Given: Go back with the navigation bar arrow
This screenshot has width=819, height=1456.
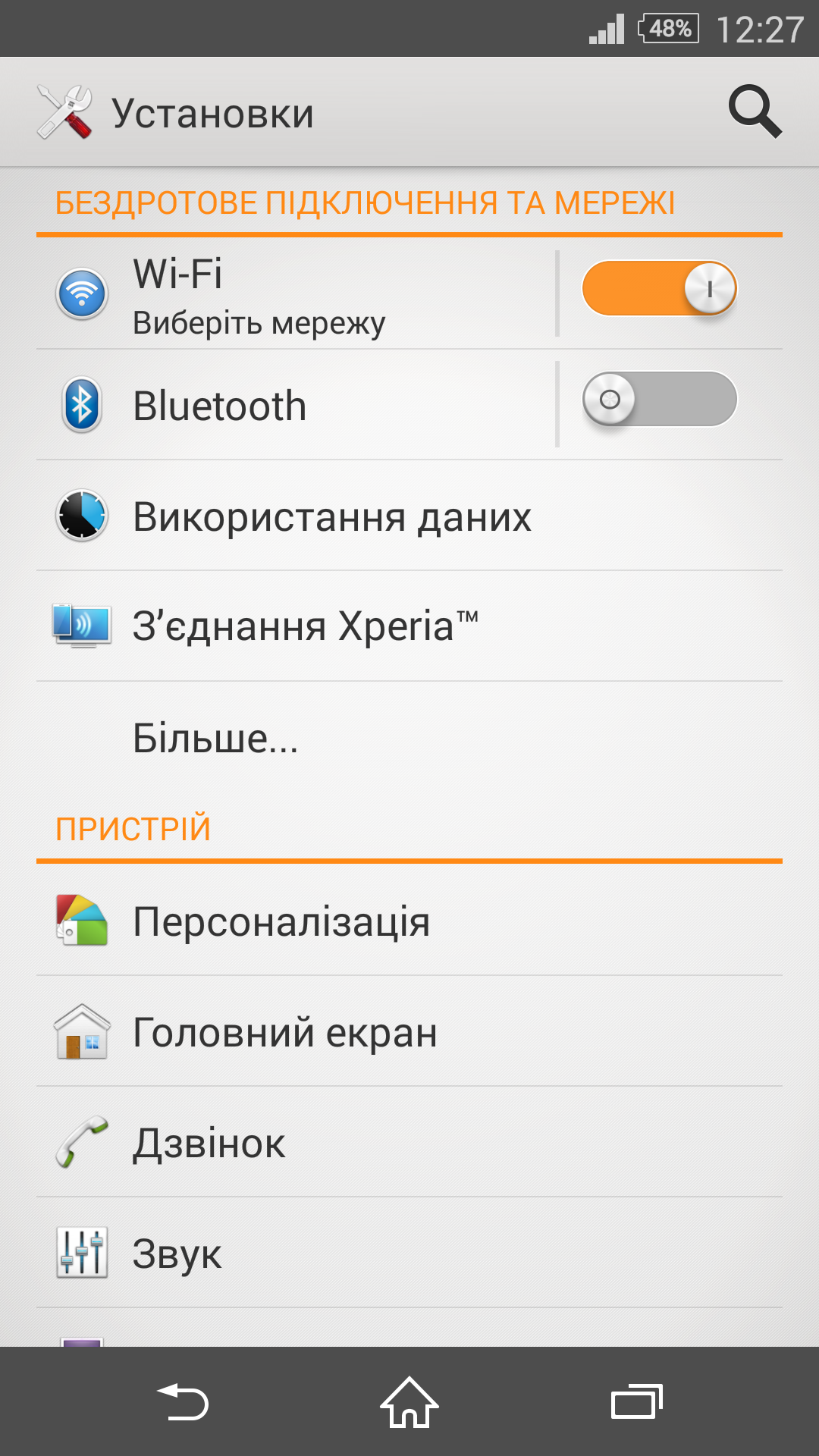Looking at the screenshot, I should pyautogui.click(x=182, y=1401).
